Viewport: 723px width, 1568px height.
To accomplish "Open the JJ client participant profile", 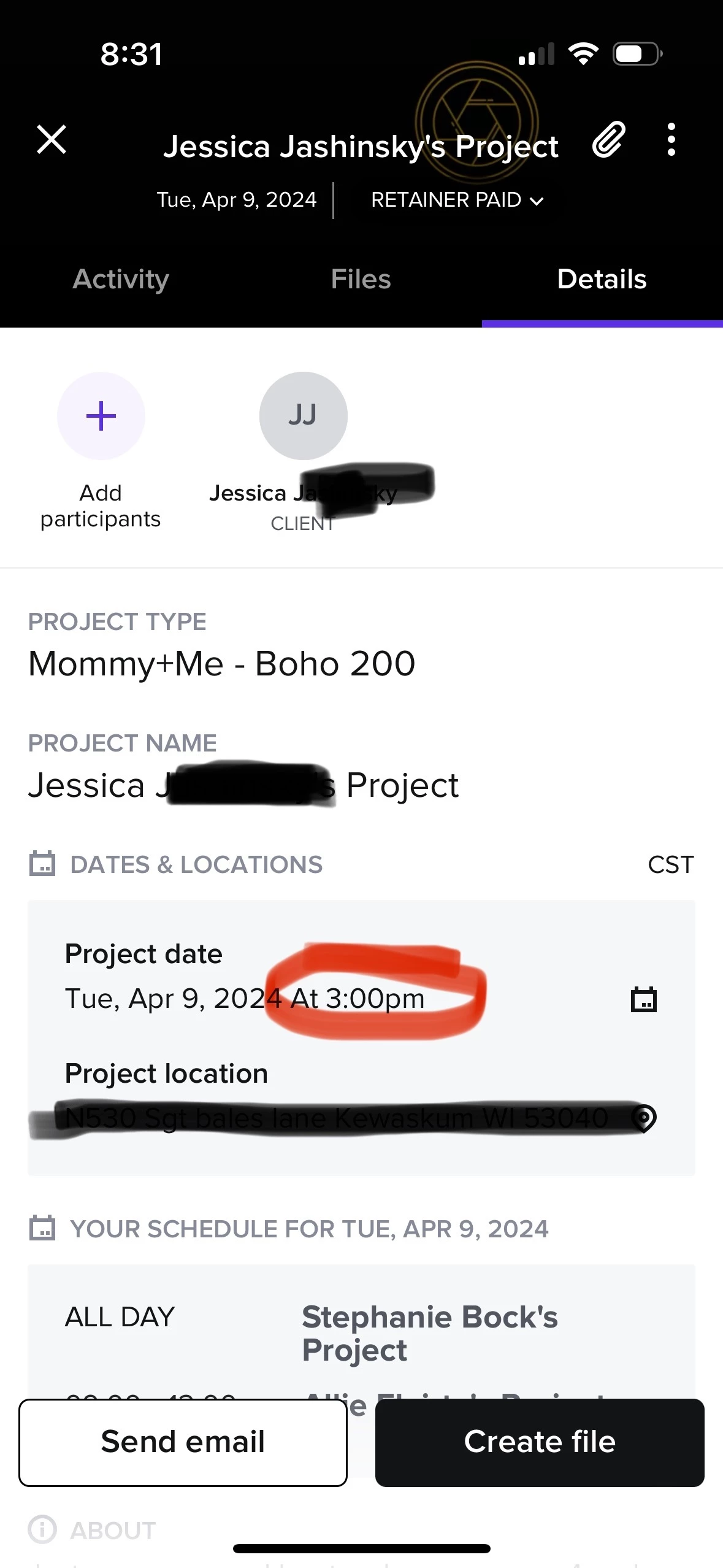I will pos(303,417).
